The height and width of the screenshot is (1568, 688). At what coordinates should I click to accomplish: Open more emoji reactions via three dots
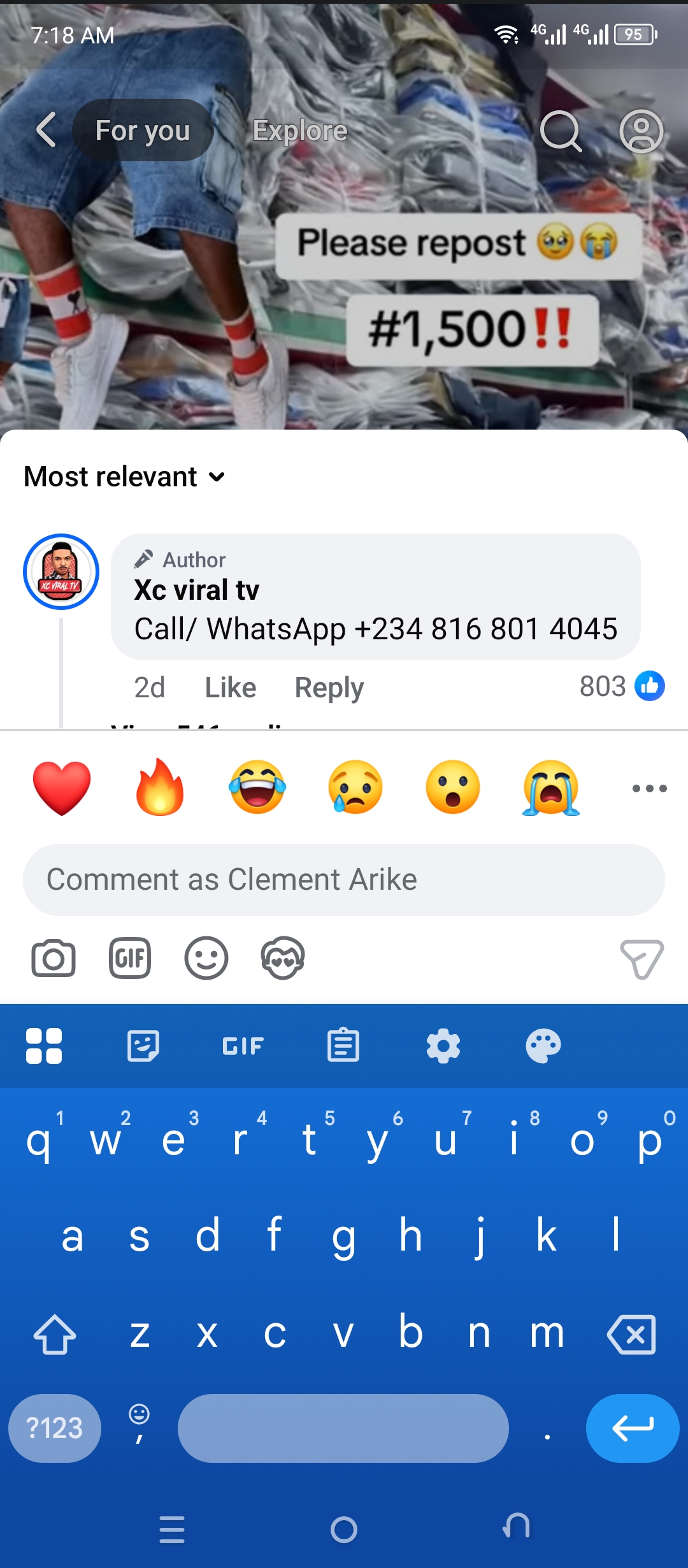point(649,788)
